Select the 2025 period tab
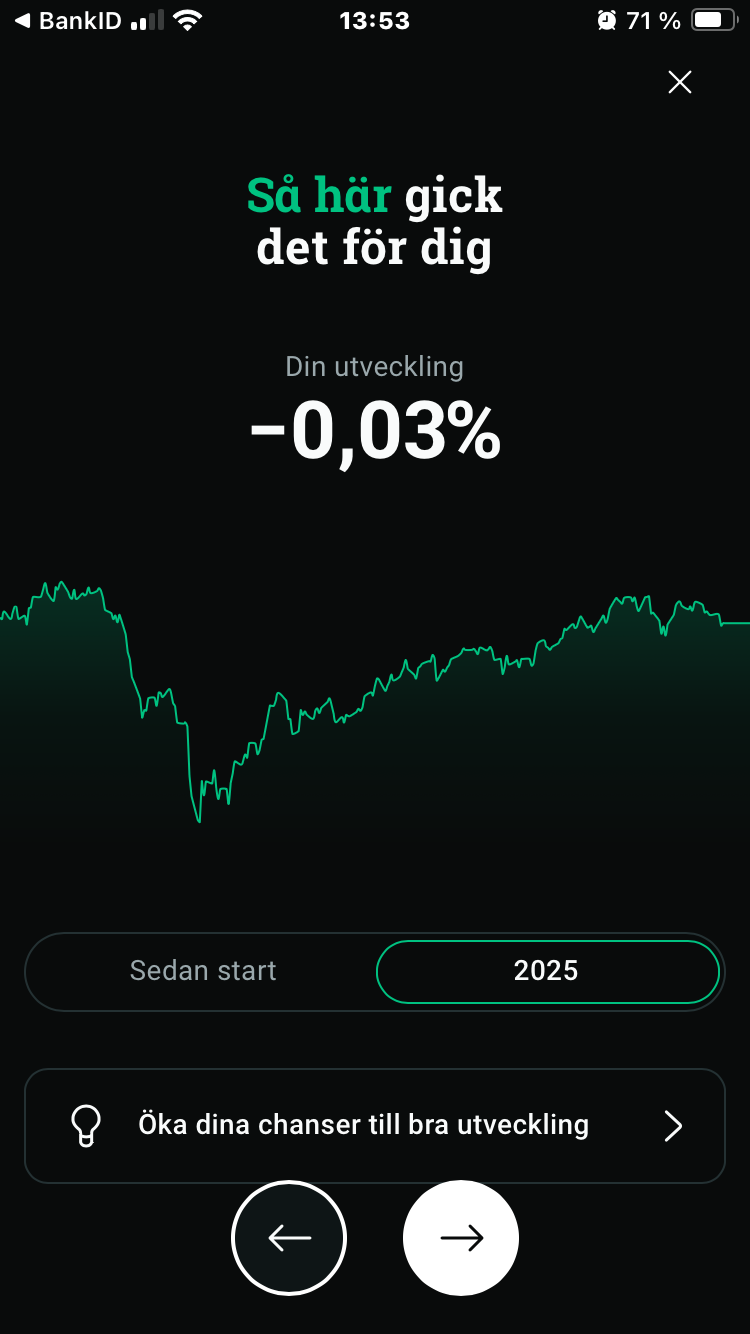Screen dimensions: 750x1334 point(547,971)
